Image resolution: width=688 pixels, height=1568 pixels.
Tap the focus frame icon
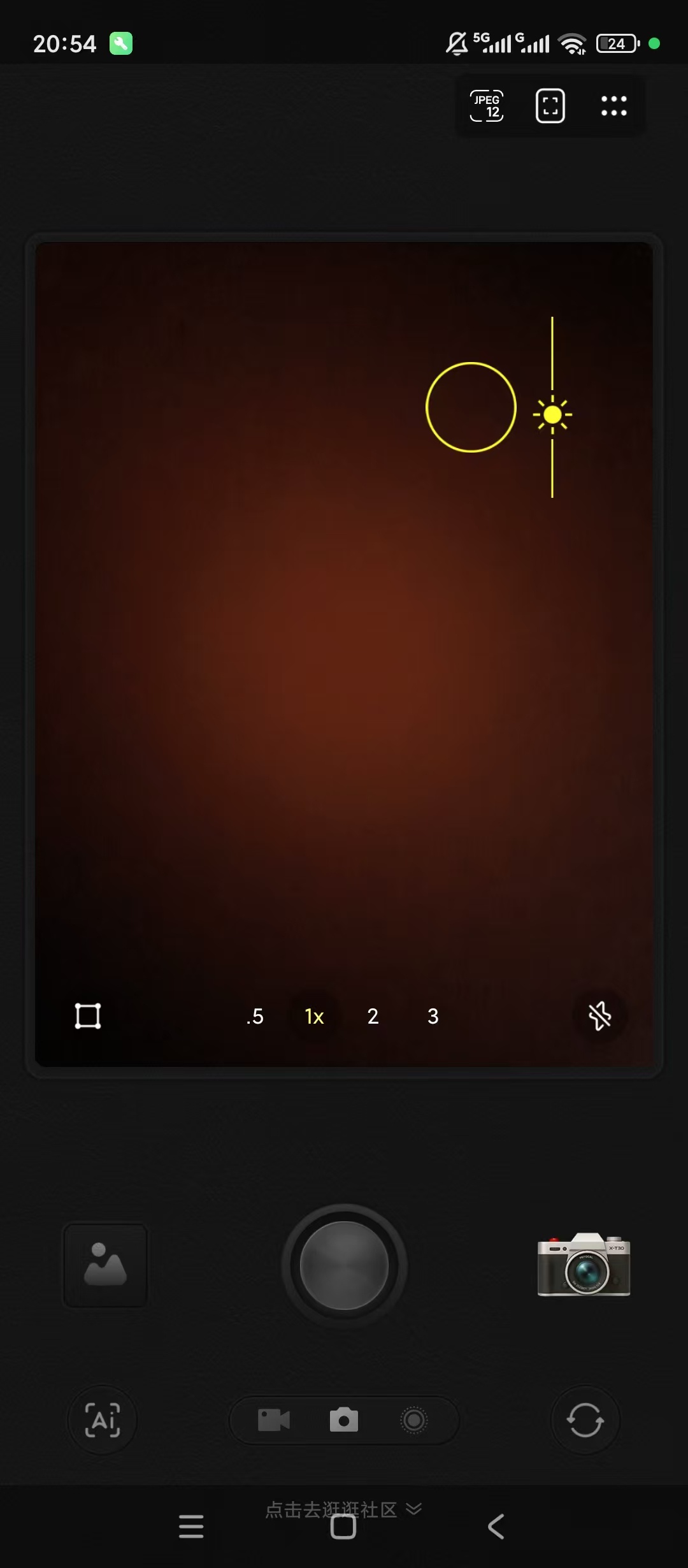click(550, 106)
